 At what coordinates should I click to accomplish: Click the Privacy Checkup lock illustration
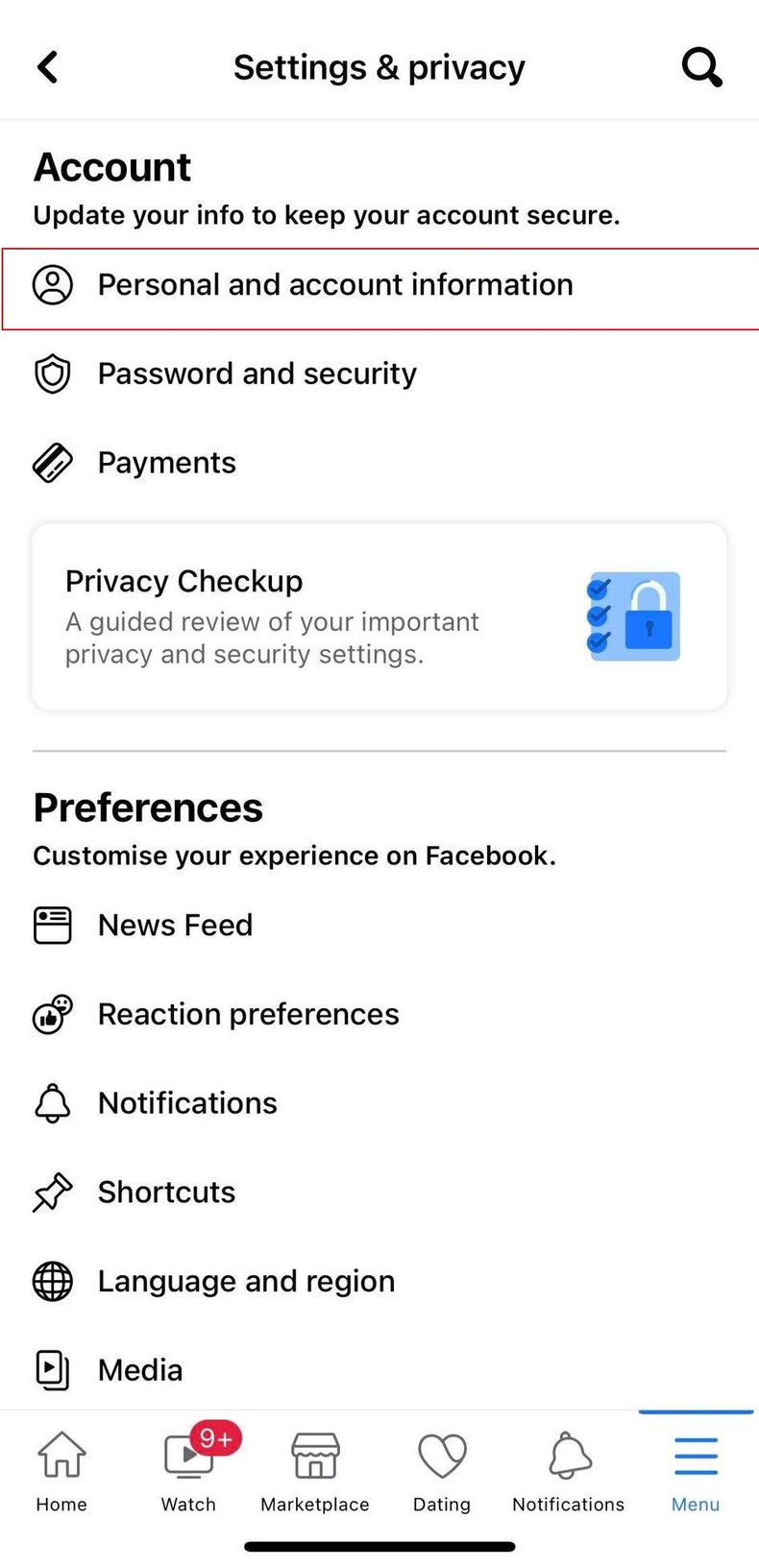click(633, 615)
